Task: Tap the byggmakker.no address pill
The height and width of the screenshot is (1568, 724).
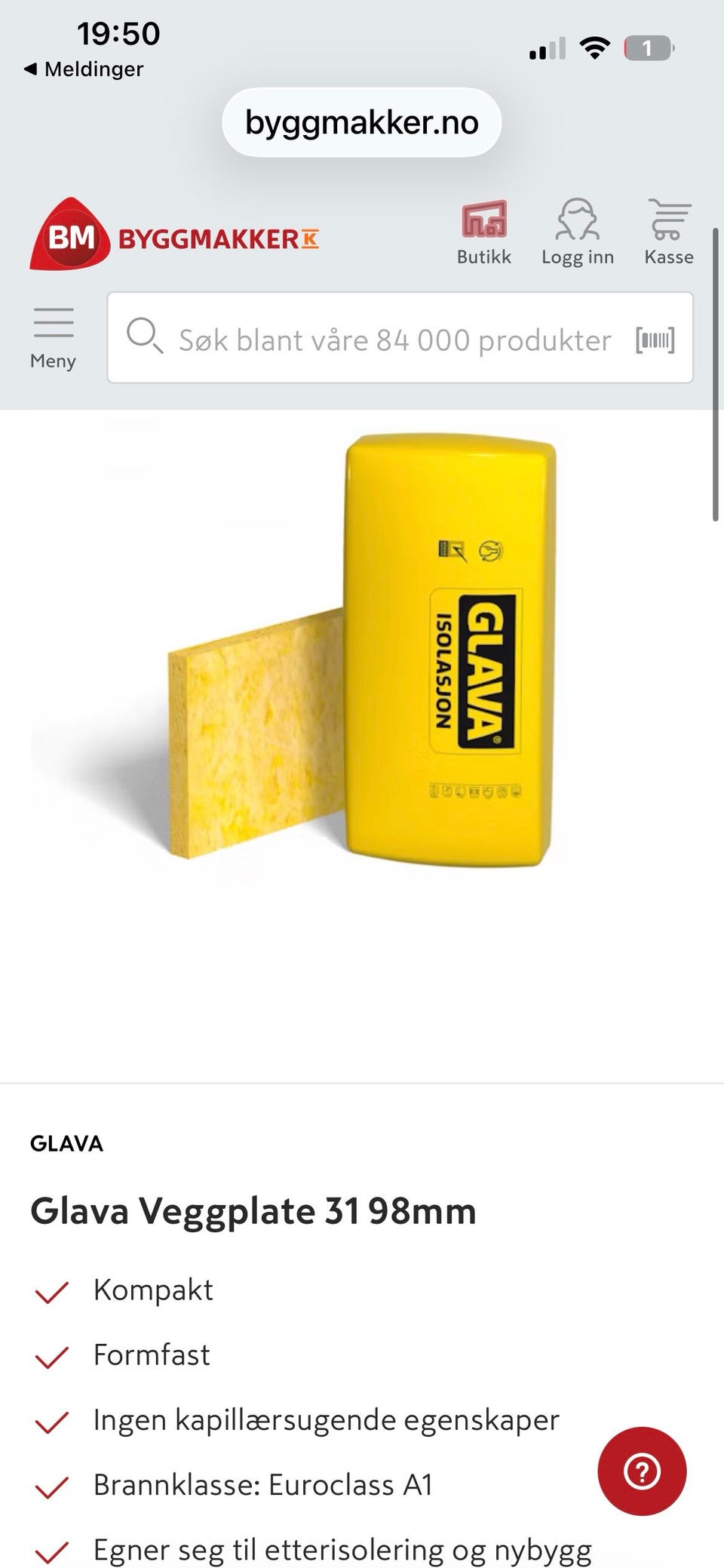Action: pos(362,122)
